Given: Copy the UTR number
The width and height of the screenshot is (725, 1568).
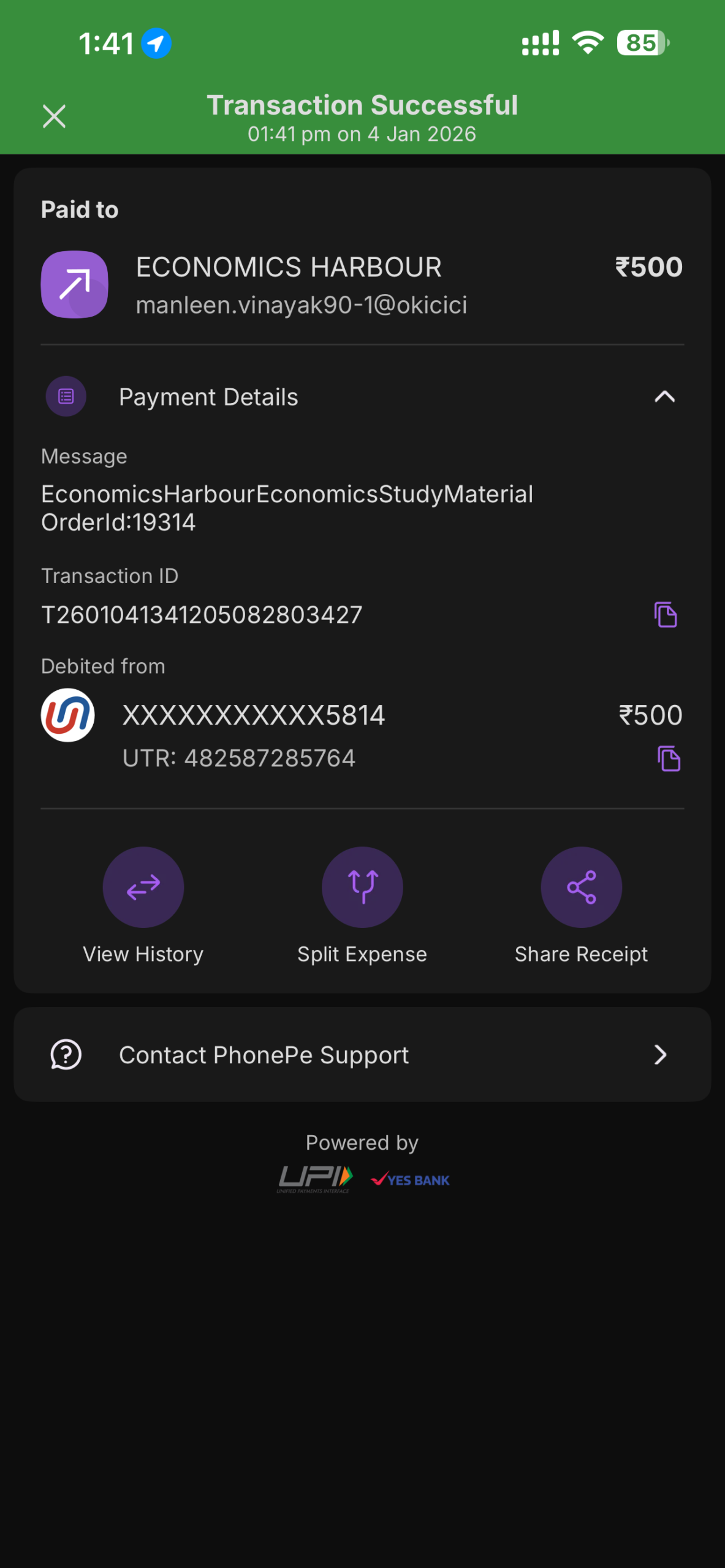Looking at the screenshot, I should coord(669,758).
